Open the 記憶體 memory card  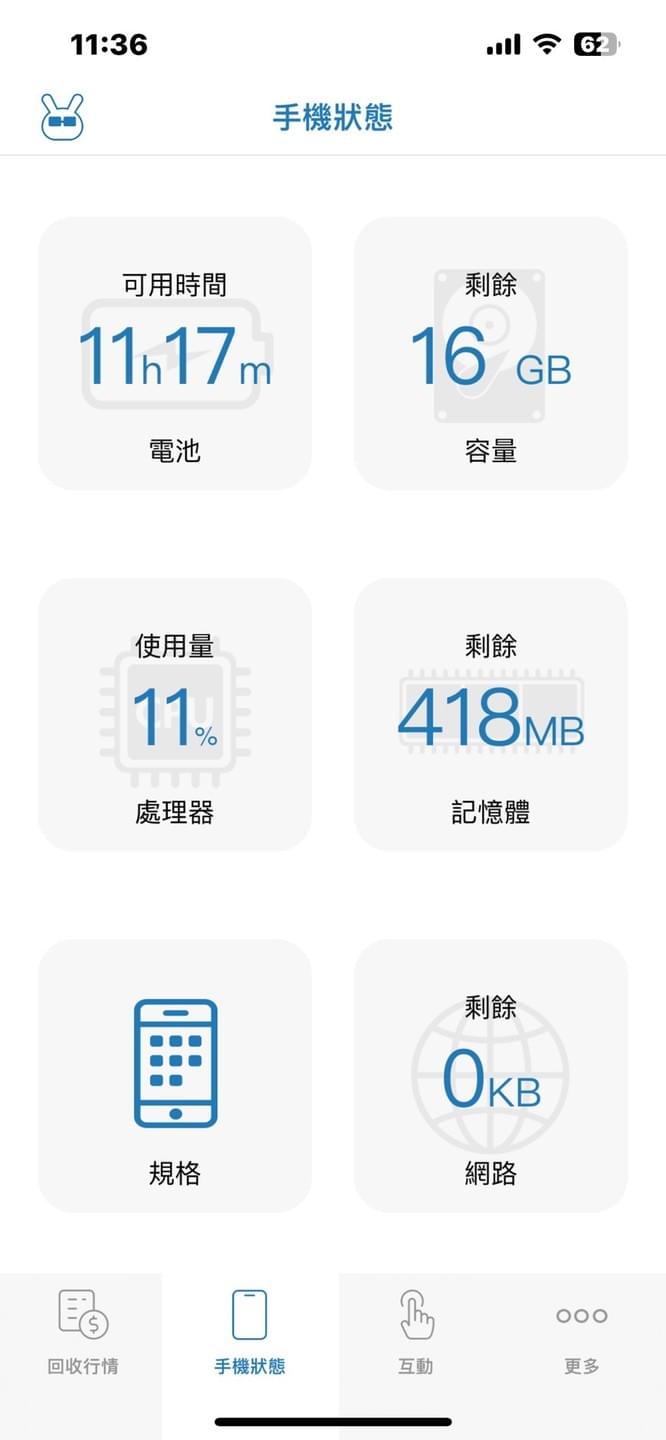(x=491, y=714)
